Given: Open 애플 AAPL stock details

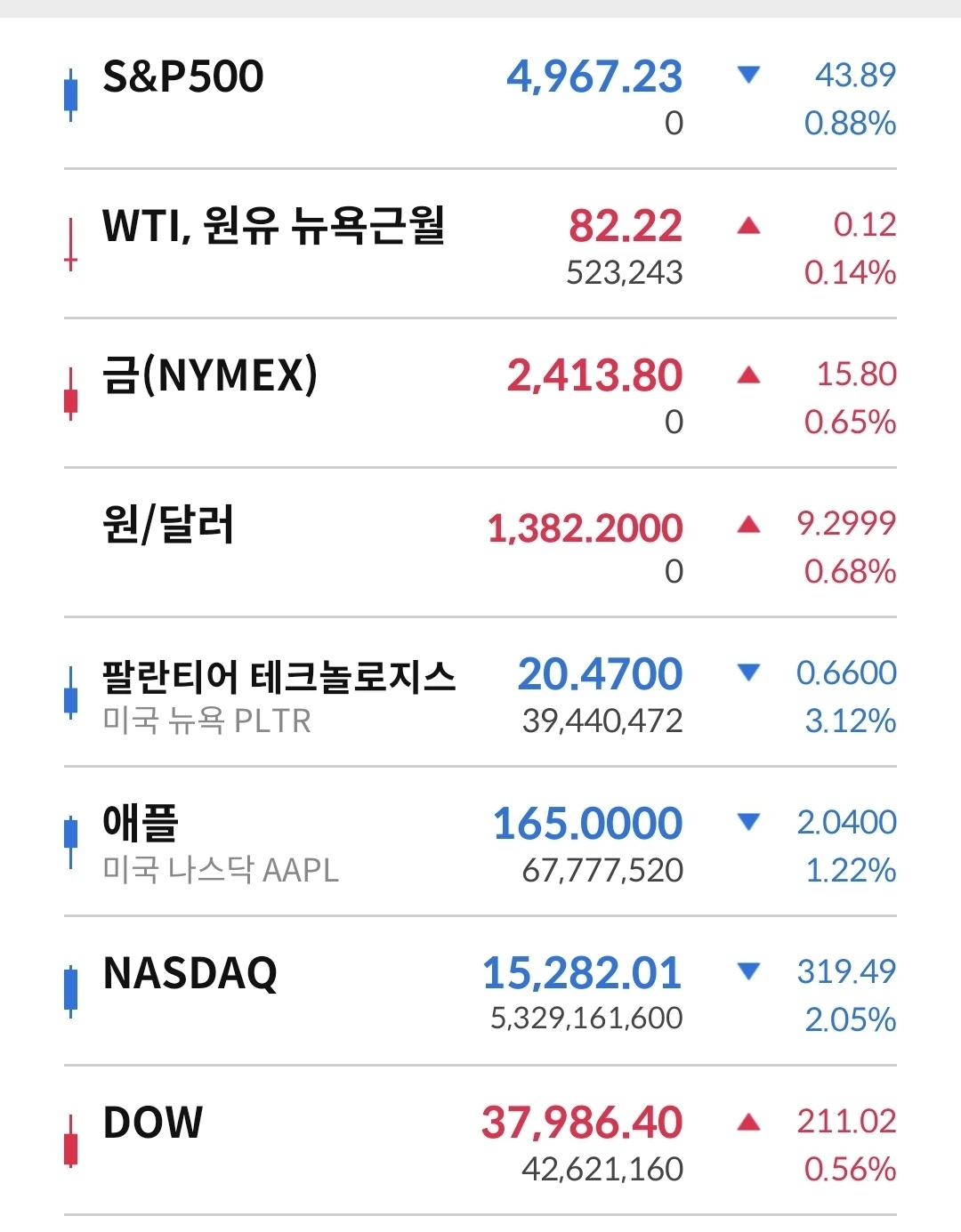Looking at the screenshot, I should 141,825.
